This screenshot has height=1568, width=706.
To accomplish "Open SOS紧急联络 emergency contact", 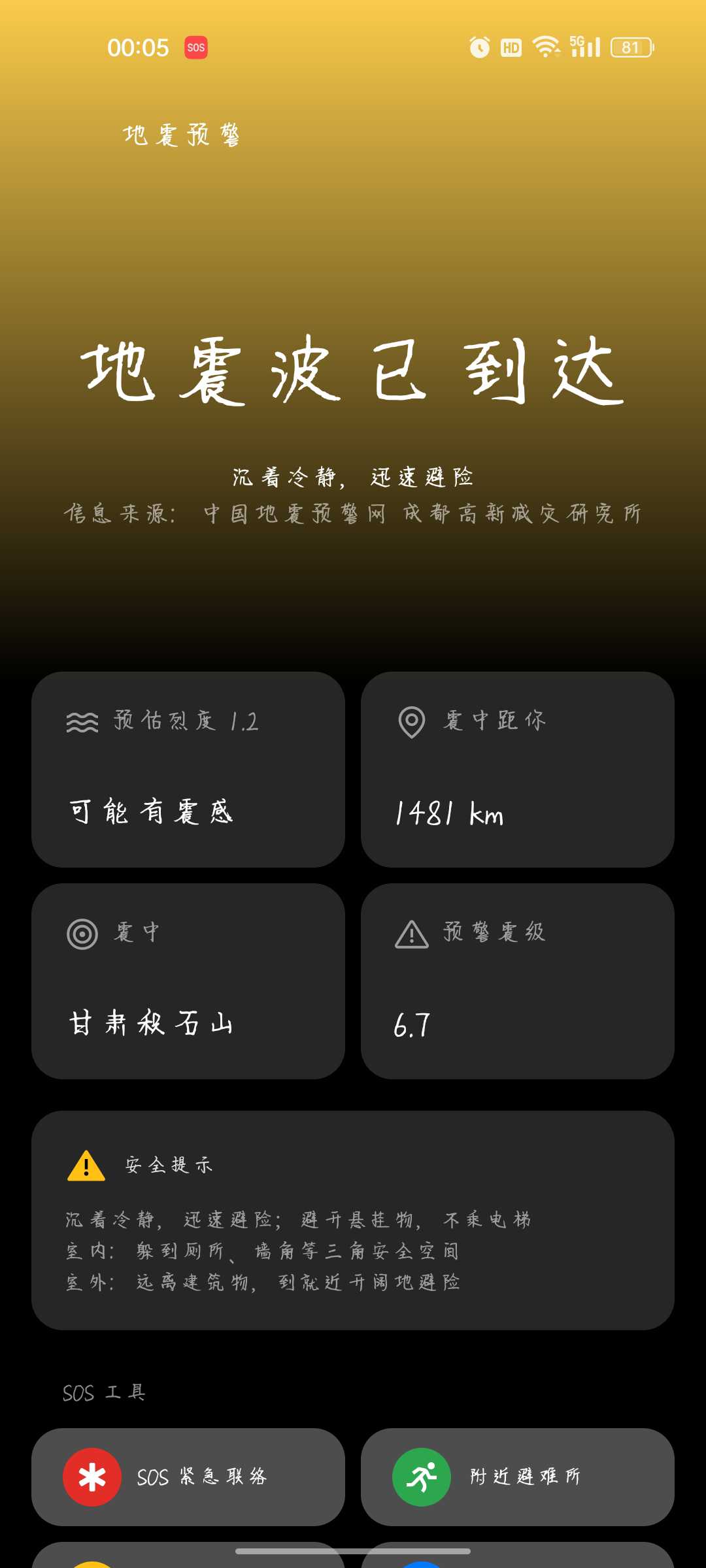I will pos(188,1477).
